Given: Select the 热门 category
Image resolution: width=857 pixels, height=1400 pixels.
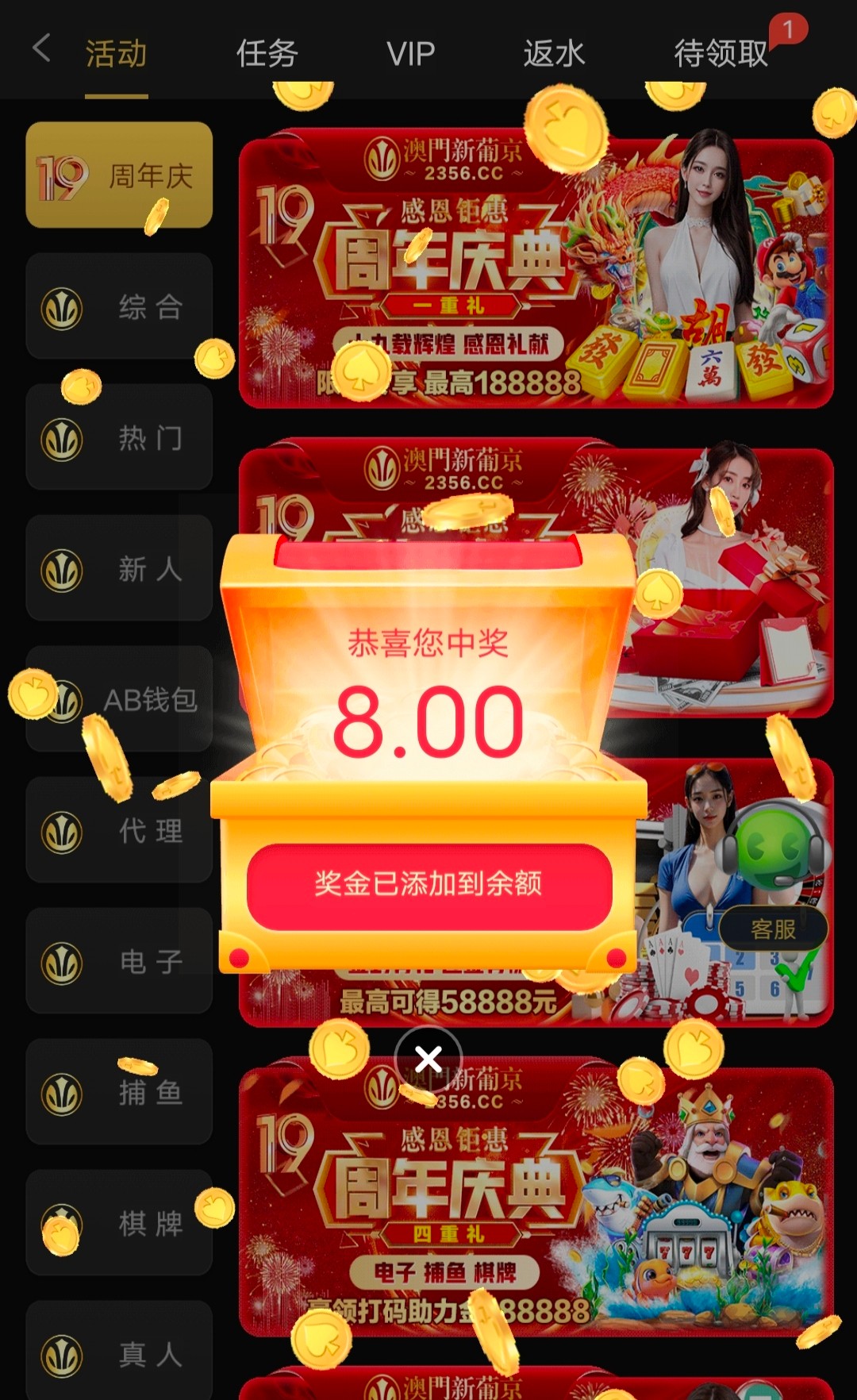Looking at the screenshot, I should click(x=119, y=438).
